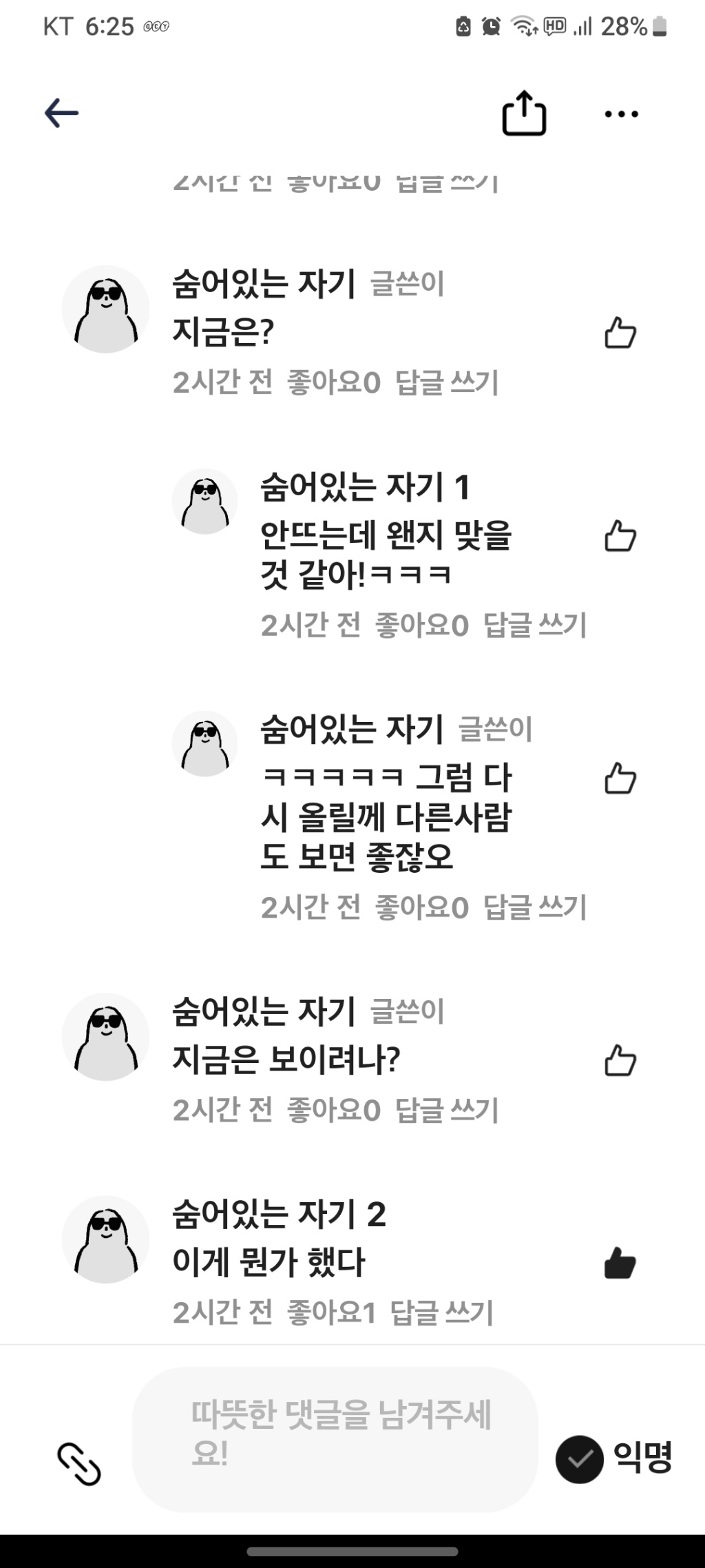Like the comment '안뜨는데 왠지 맞을 것 같아!'
Viewport: 705px width, 1568px height.
[620, 536]
